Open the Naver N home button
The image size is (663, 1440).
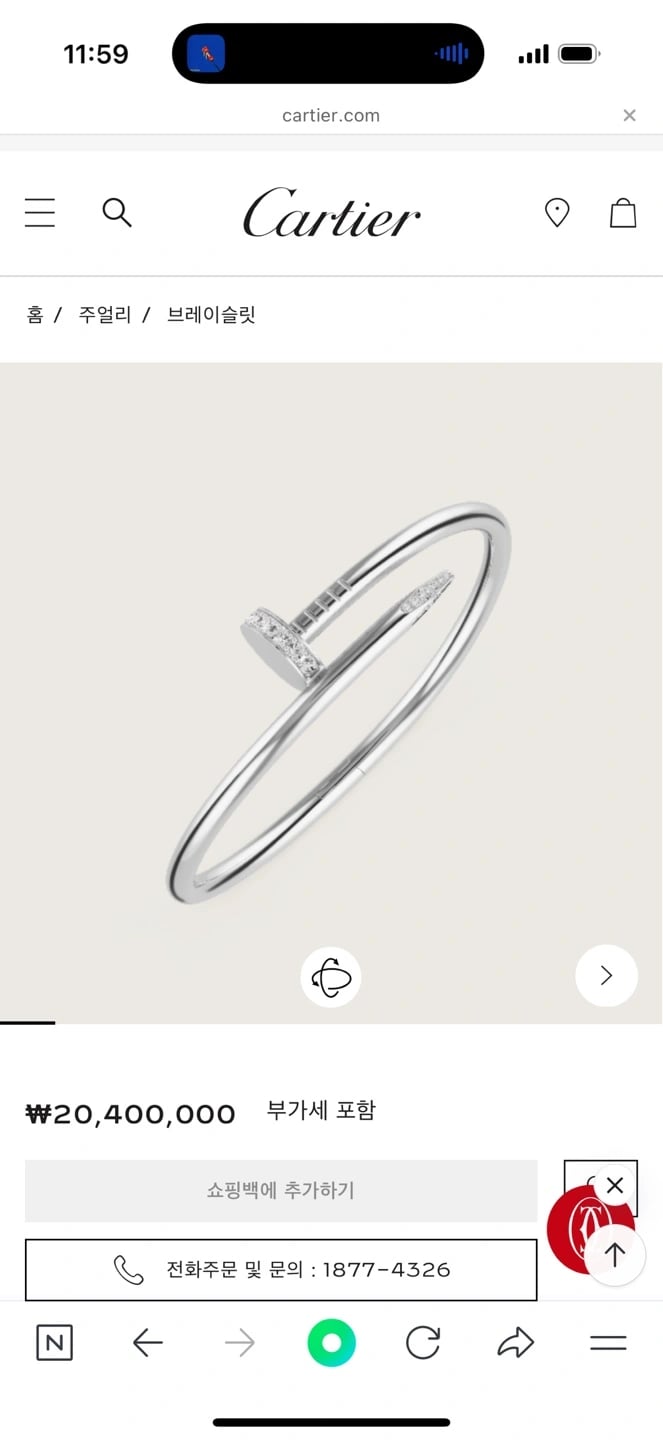(54, 1343)
